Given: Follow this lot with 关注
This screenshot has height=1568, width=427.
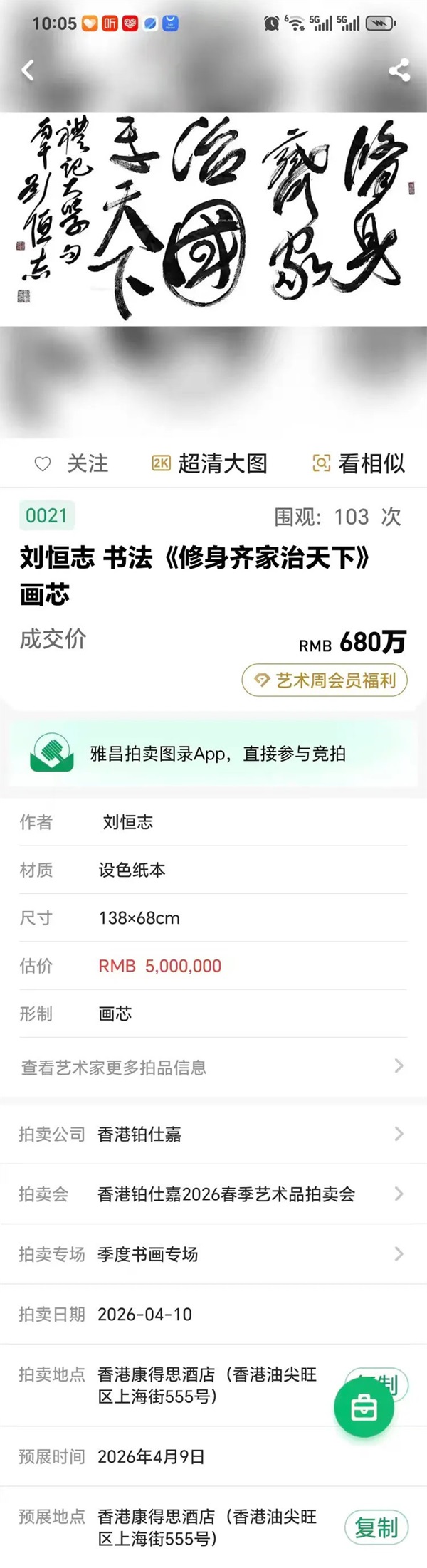Looking at the screenshot, I should [72, 464].
